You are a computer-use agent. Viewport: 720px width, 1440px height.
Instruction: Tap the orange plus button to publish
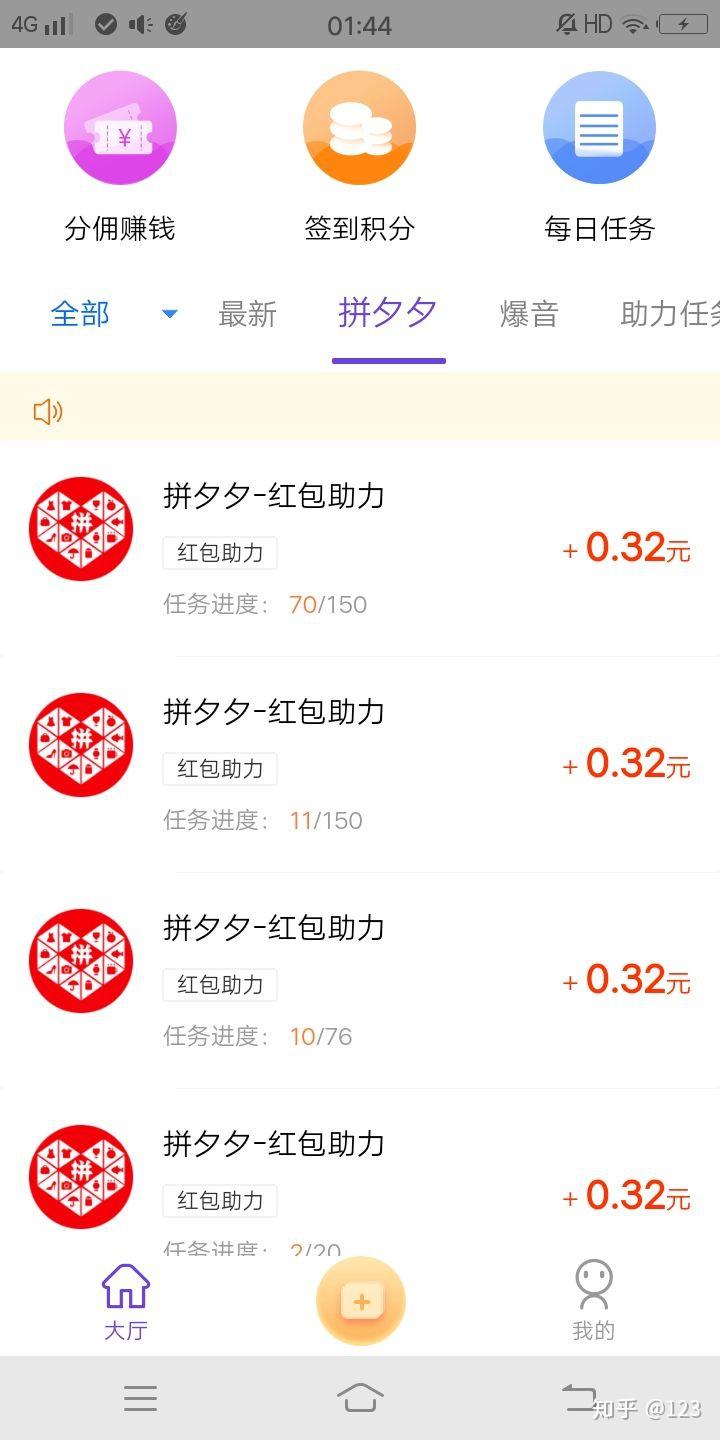click(x=361, y=1301)
